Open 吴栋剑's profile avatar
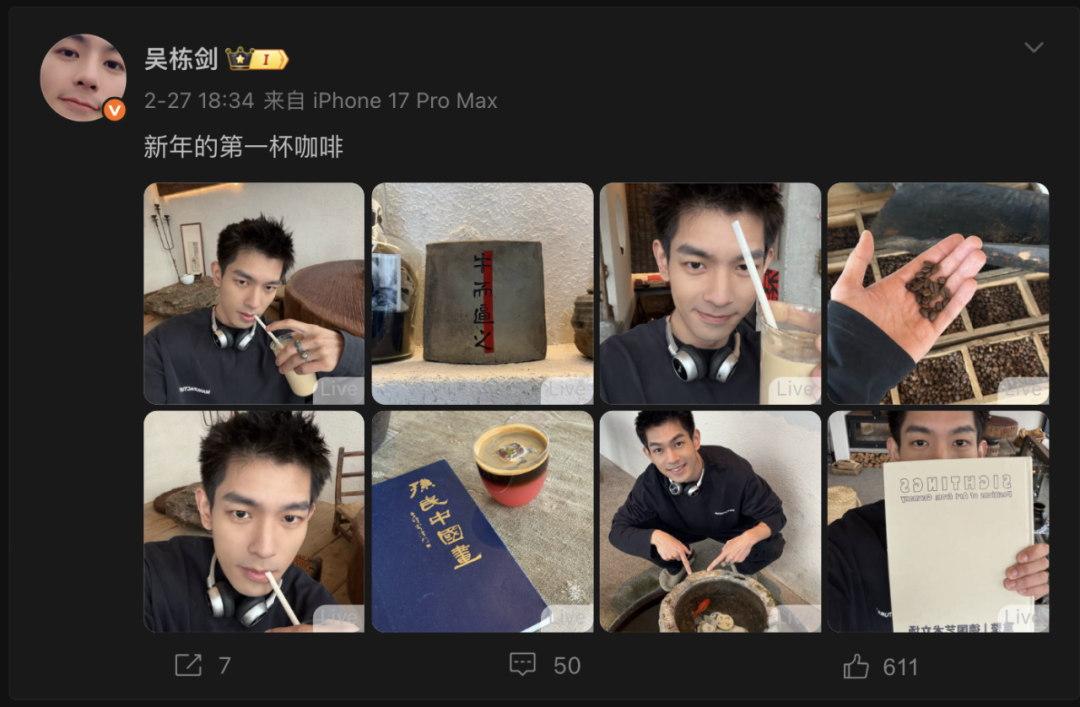The width and height of the screenshot is (1080, 707). tap(83, 78)
